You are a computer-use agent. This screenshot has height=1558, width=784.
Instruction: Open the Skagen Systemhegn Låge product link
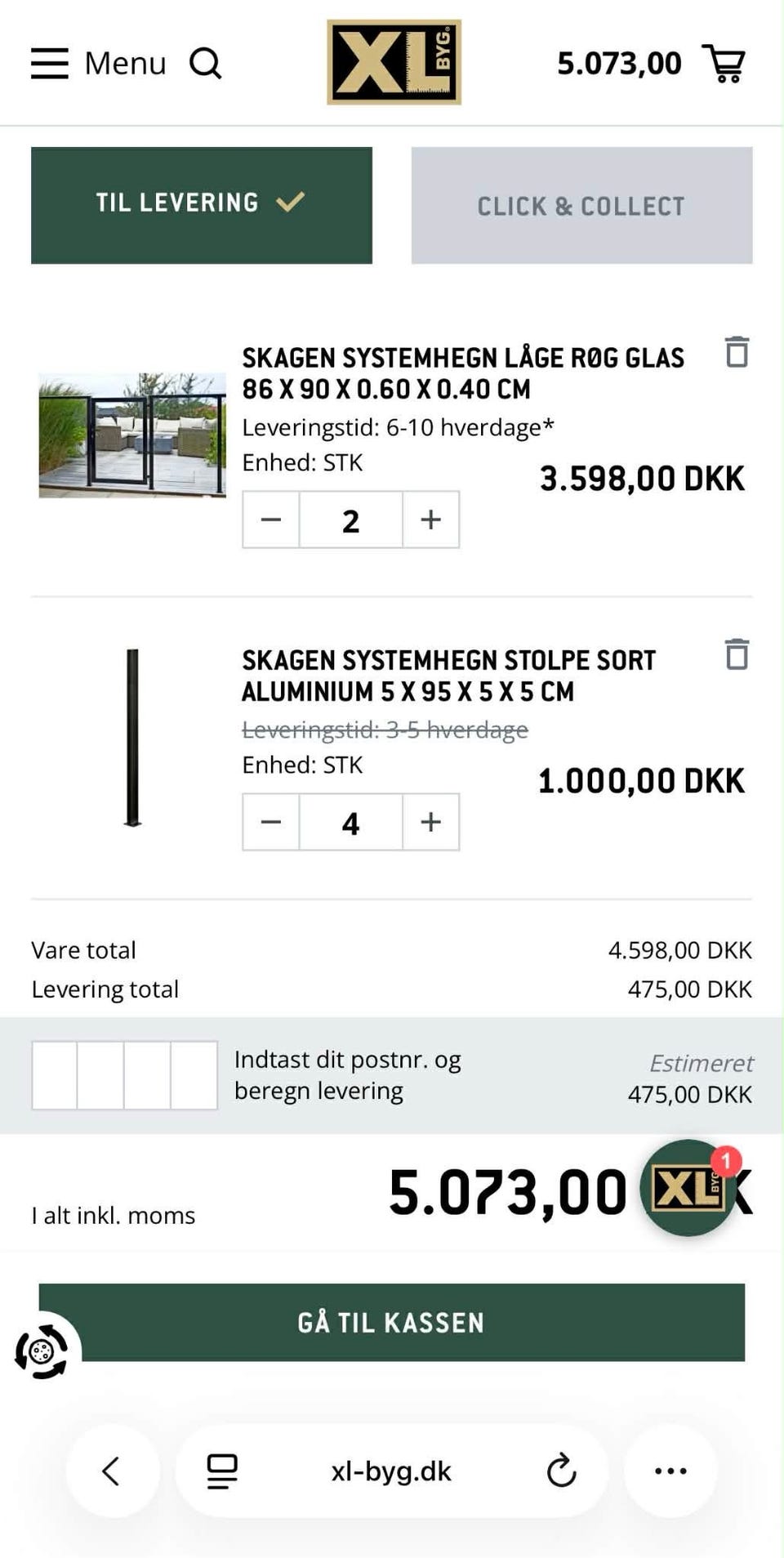tap(462, 373)
